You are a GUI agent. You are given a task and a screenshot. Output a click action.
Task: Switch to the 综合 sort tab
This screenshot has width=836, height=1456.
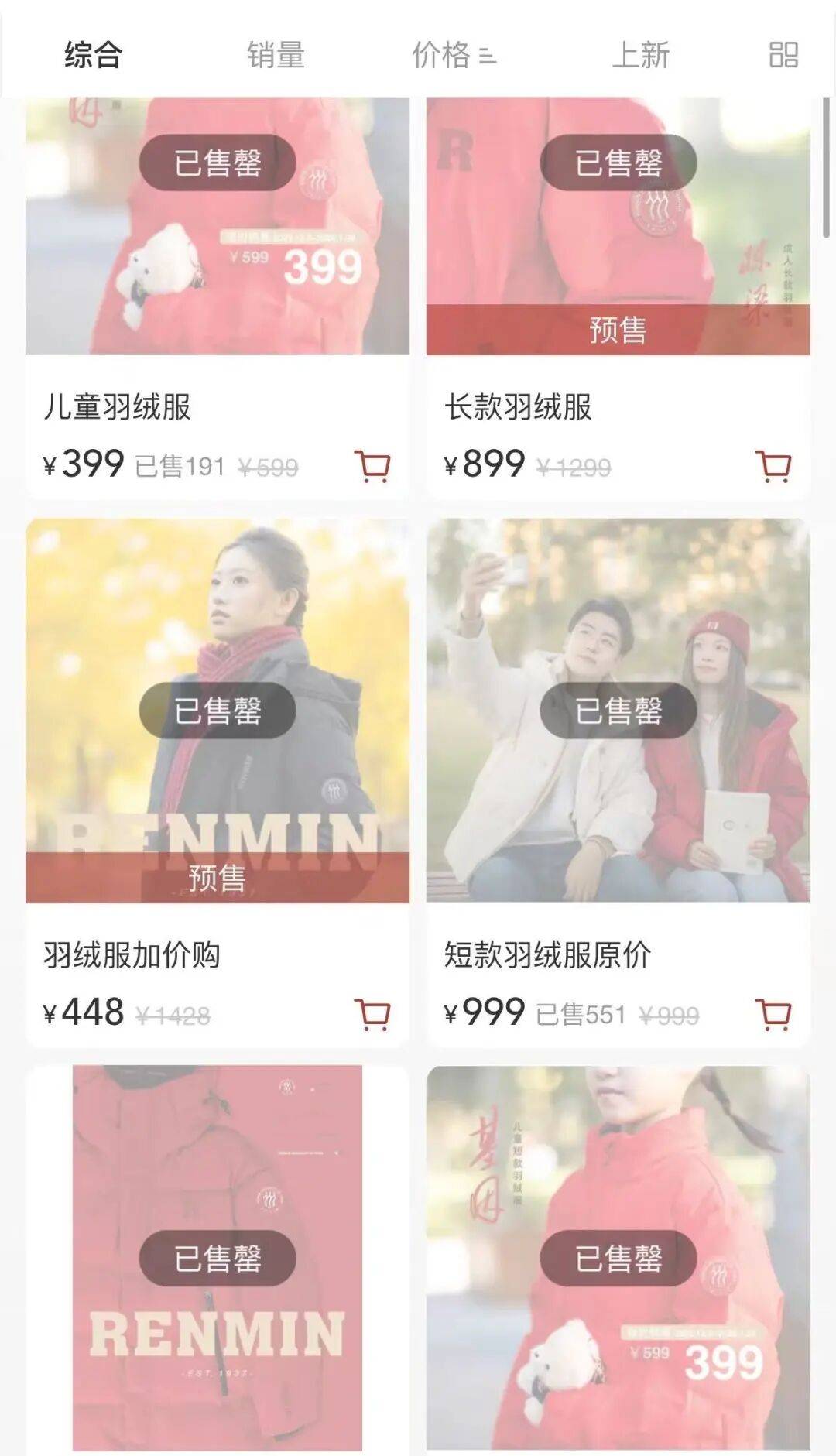coord(93,55)
